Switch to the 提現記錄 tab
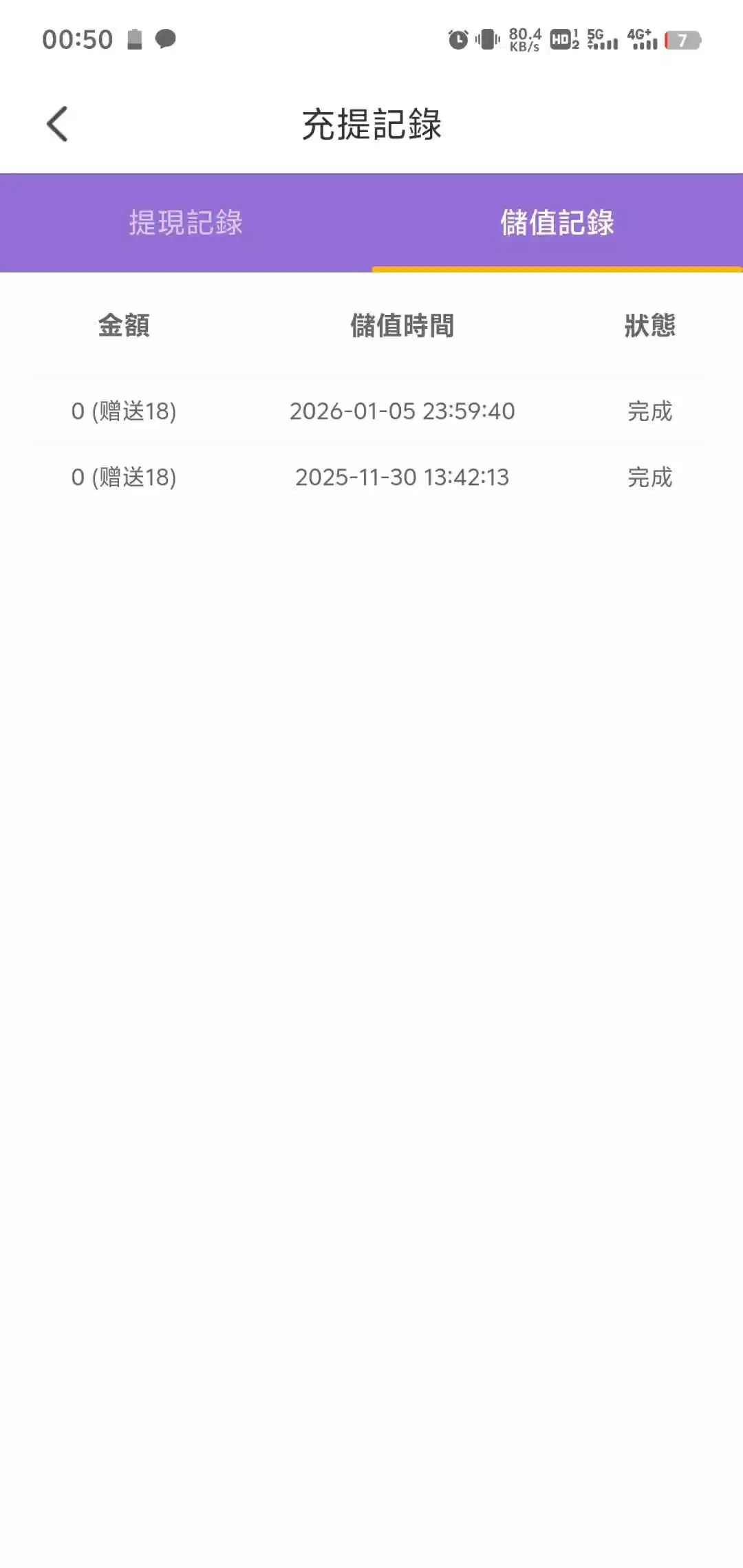 pos(186,223)
